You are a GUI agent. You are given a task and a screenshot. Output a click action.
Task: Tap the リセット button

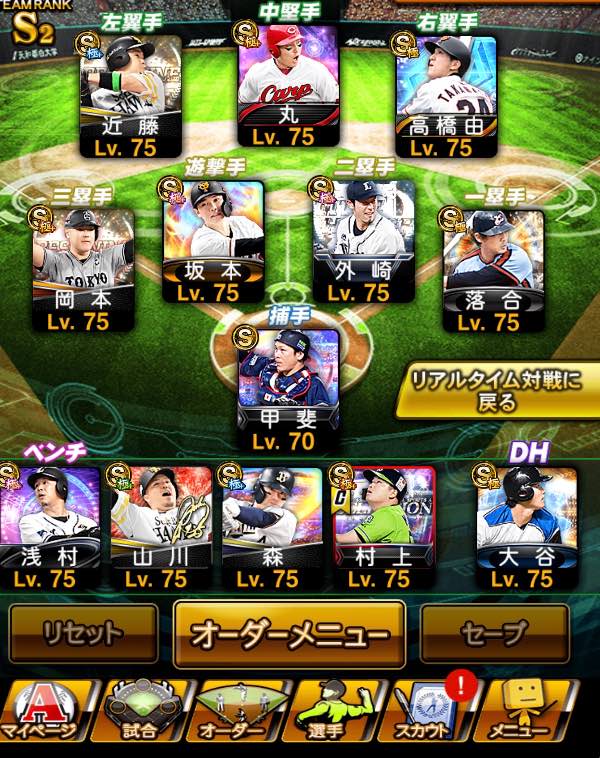(x=82, y=634)
